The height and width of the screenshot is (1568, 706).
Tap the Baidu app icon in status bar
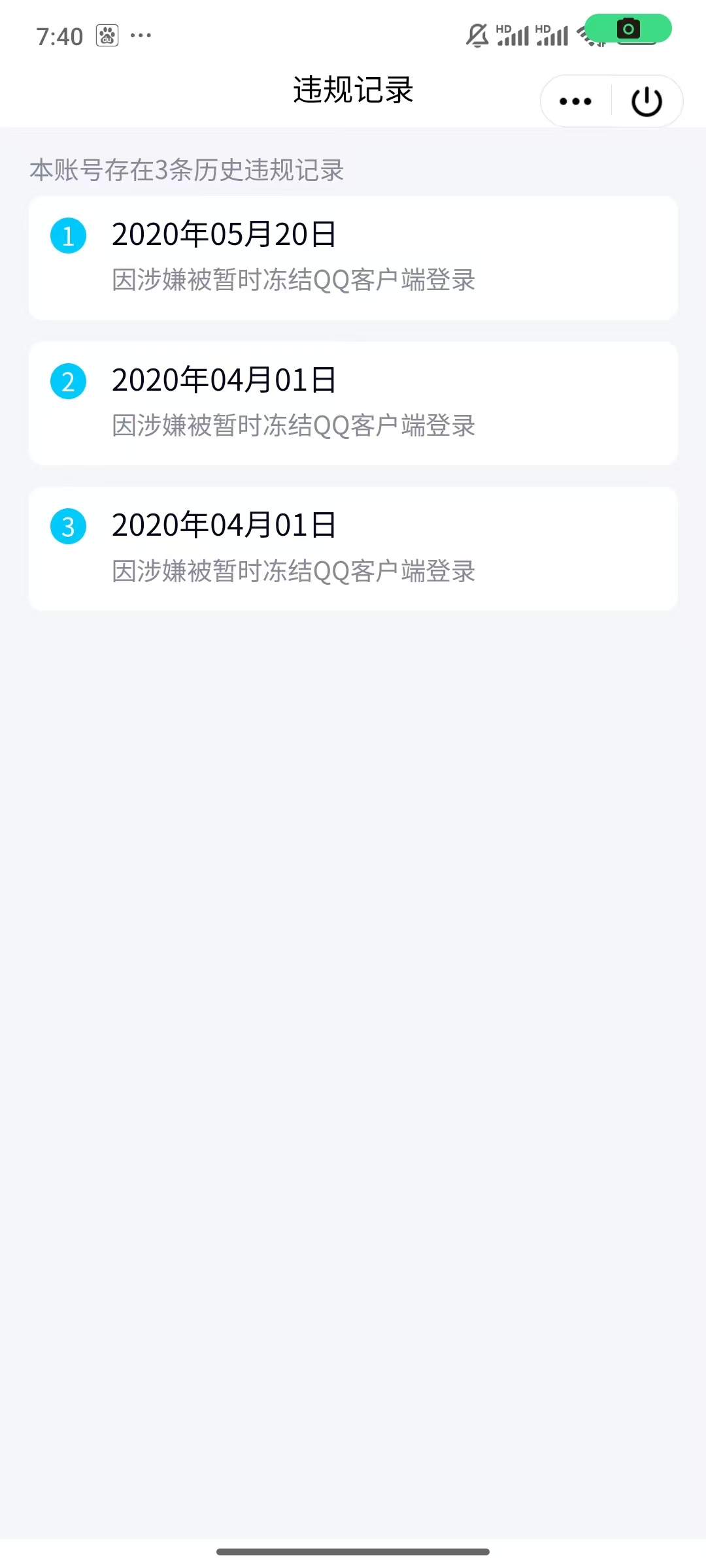click(107, 35)
